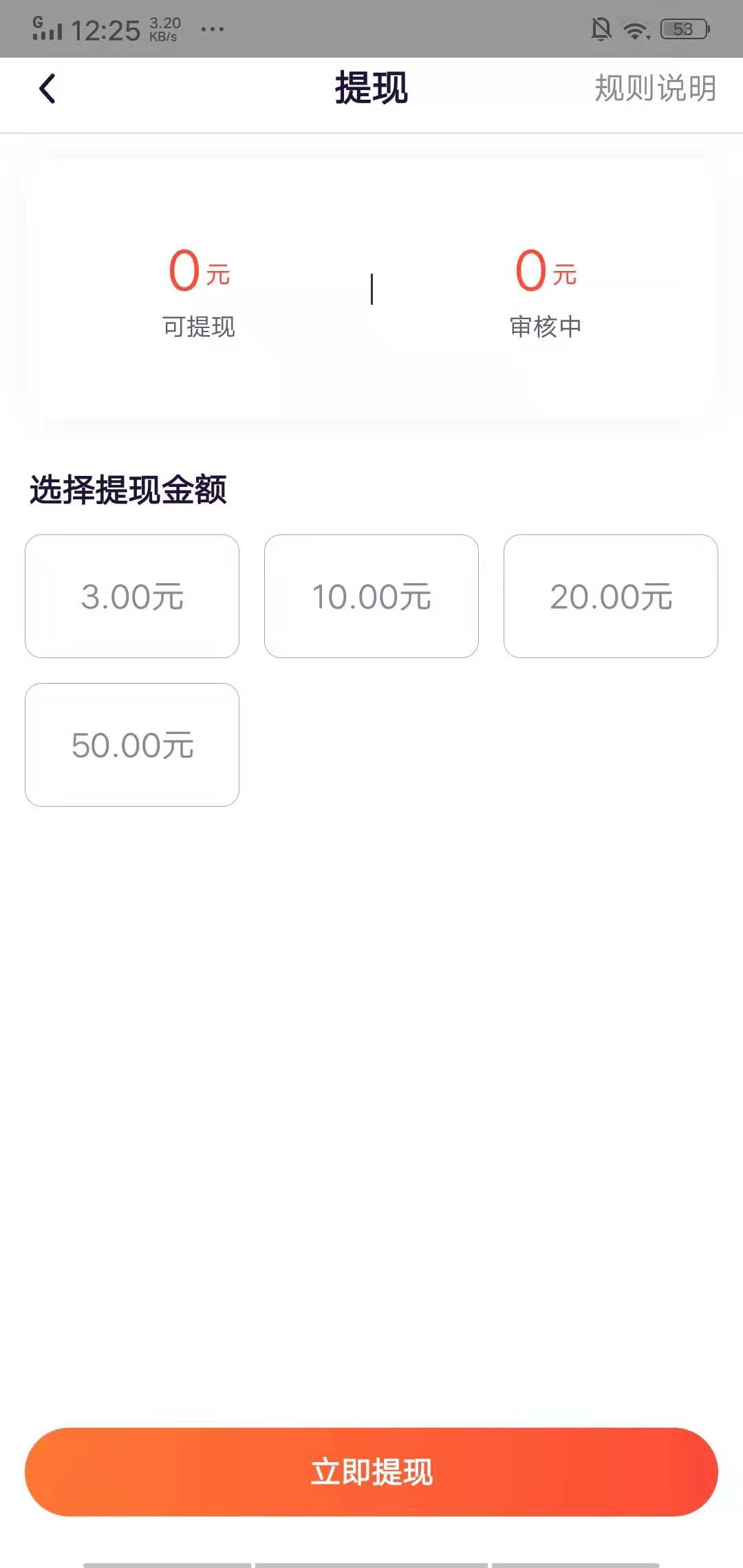Open the 规则说明 rules page
Viewport: 743px width, 1568px height.
pyautogui.click(x=656, y=88)
